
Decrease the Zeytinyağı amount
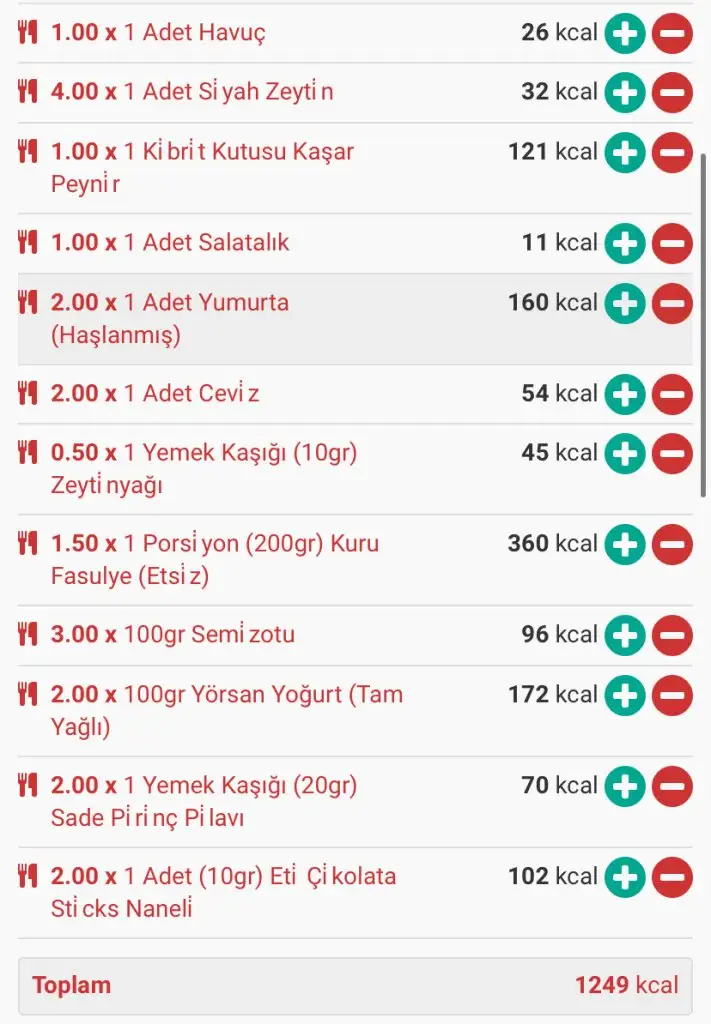coord(672,454)
